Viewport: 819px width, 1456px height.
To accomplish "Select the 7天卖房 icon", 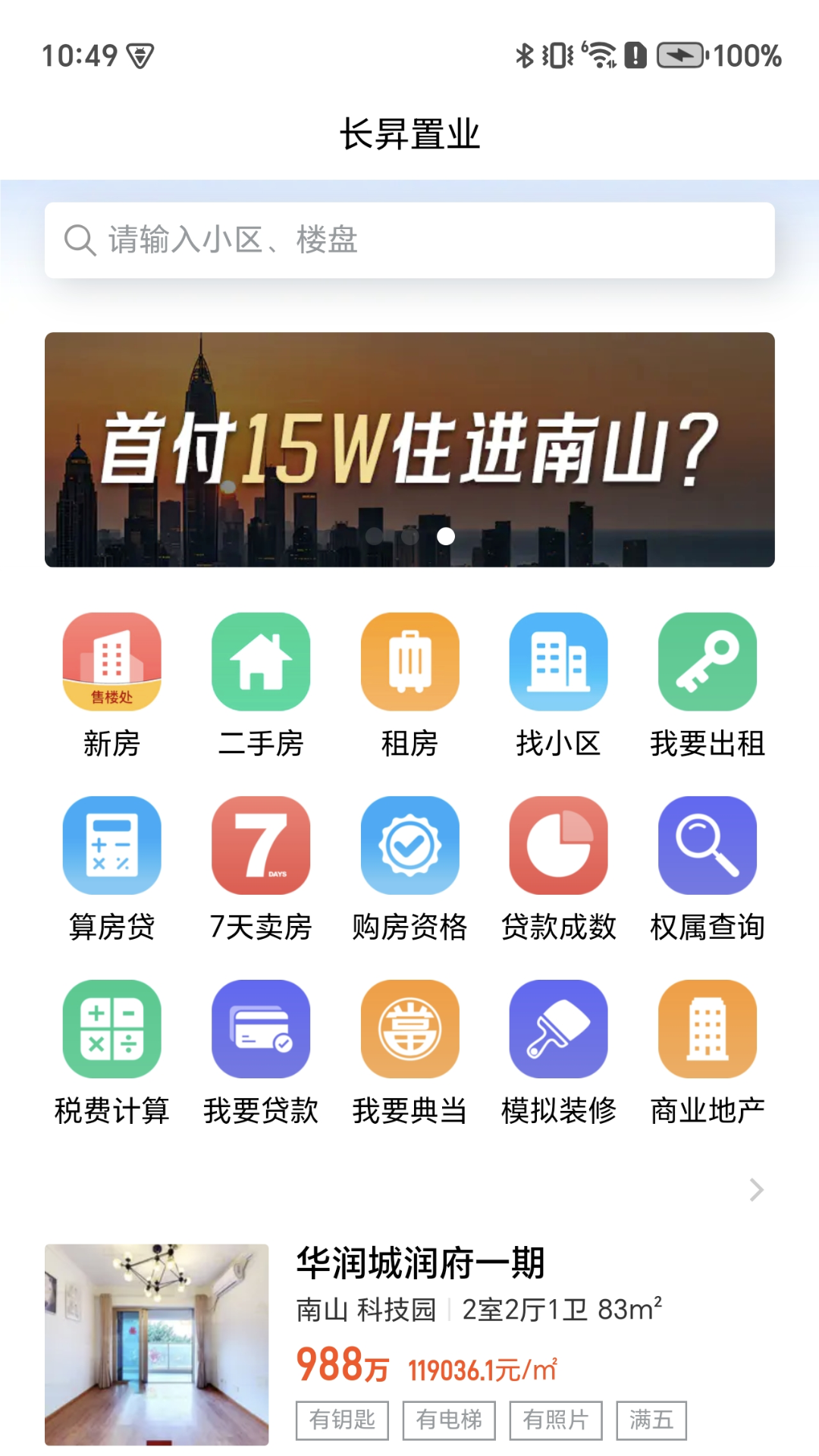I will pyautogui.click(x=260, y=846).
